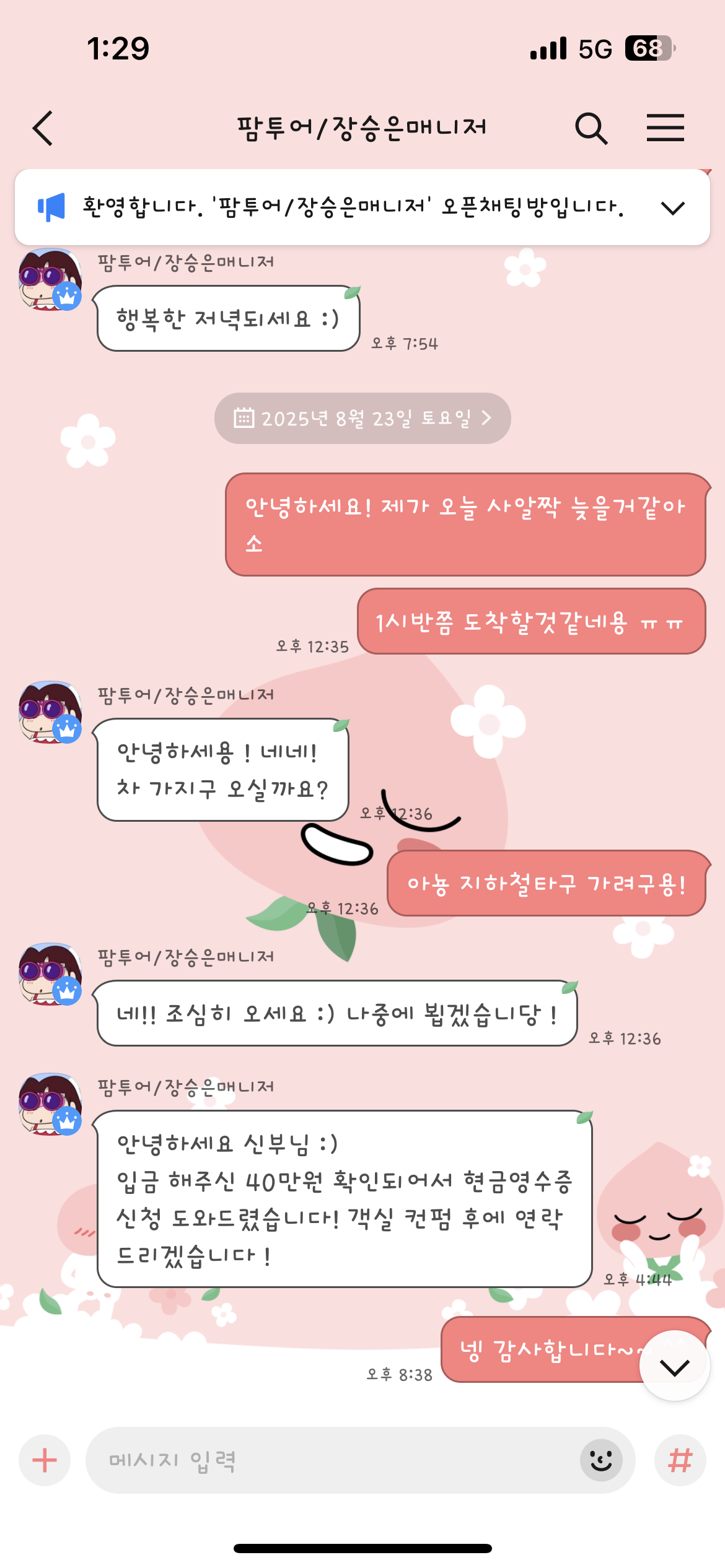Screen dimensions: 725x1568
Task: Open the chat room hamburger menu
Action: coord(665,128)
